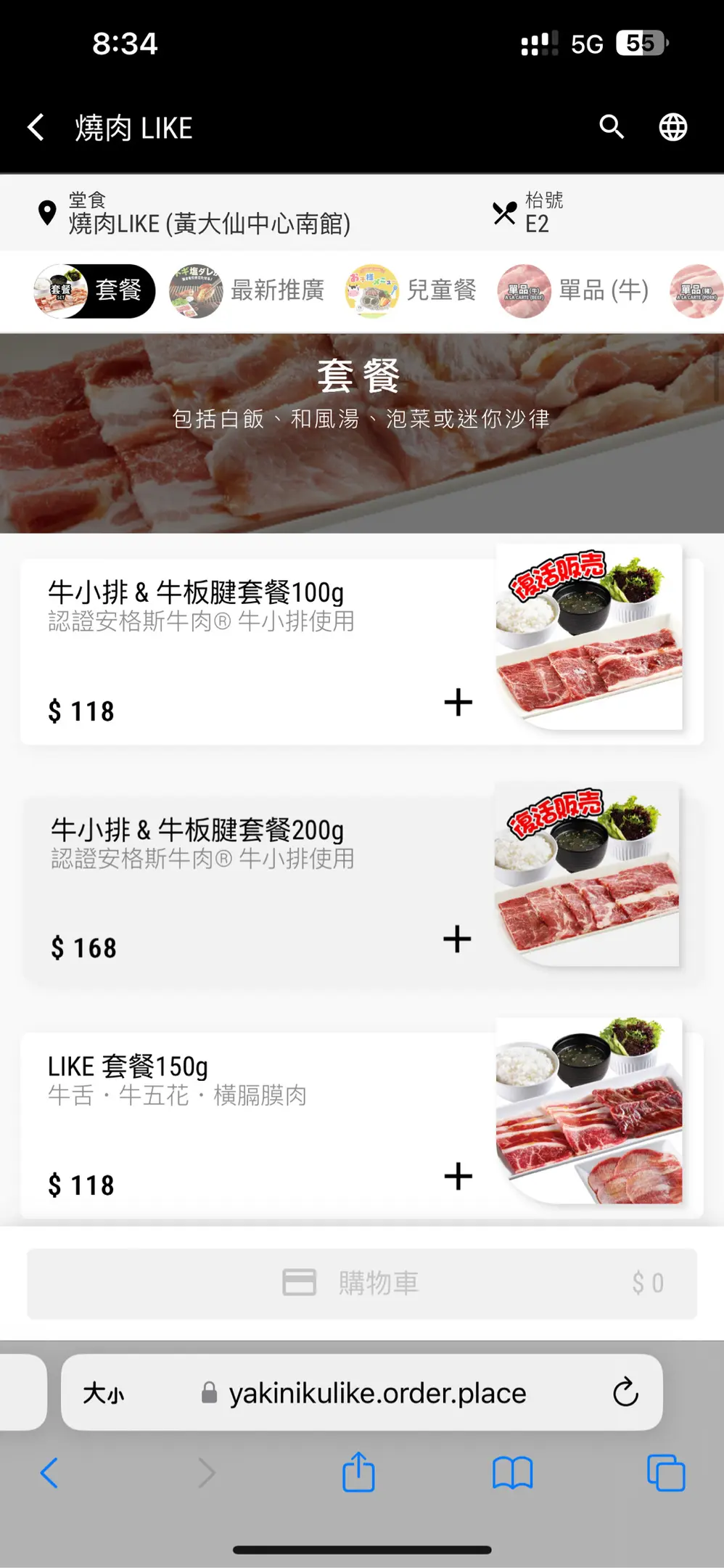Show all open browser tabs
724x1568 pixels.
665,1473
